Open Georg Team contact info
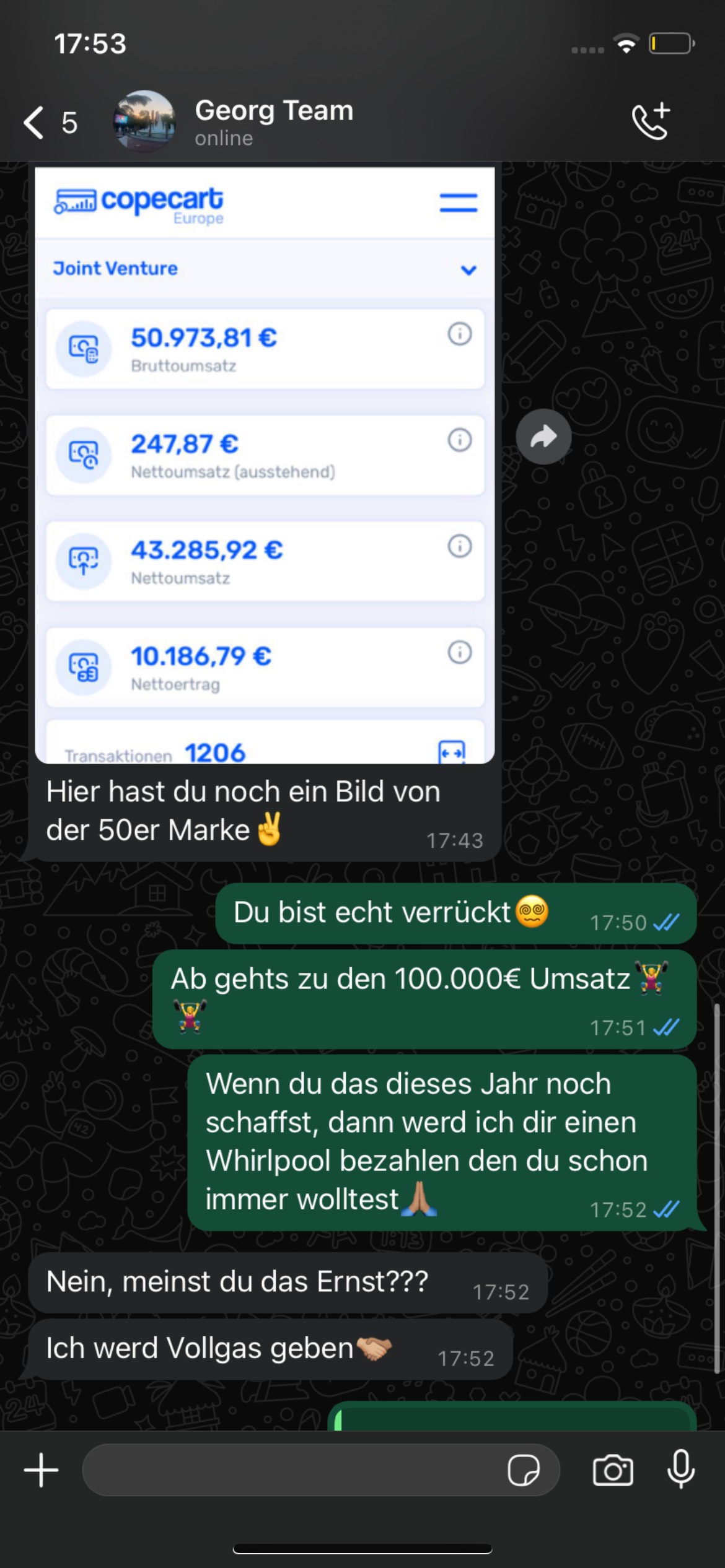Viewport: 725px width, 1568px height. pyautogui.click(x=273, y=121)
